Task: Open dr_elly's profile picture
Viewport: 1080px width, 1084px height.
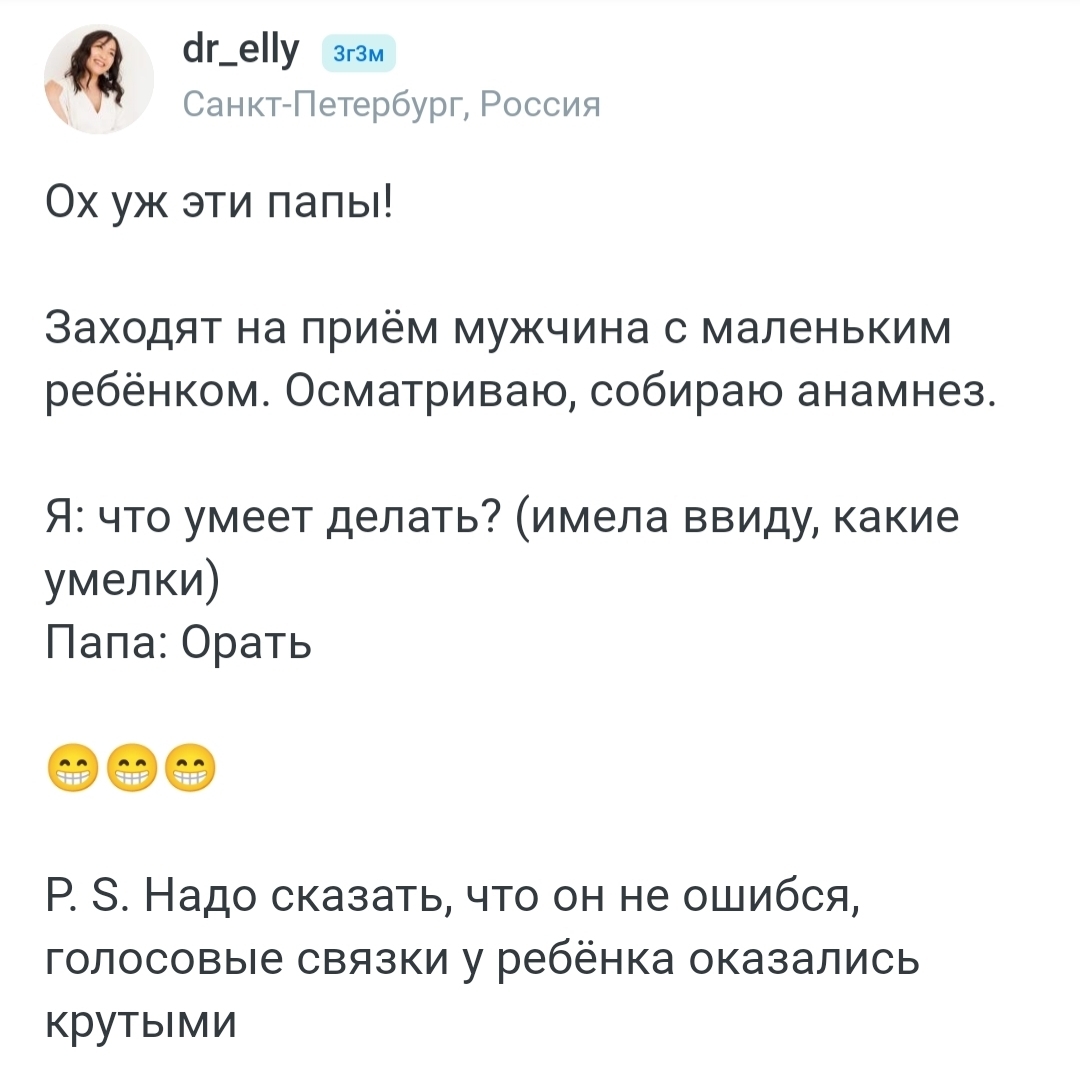Action: pyautogui.click(x=98, y=79)
